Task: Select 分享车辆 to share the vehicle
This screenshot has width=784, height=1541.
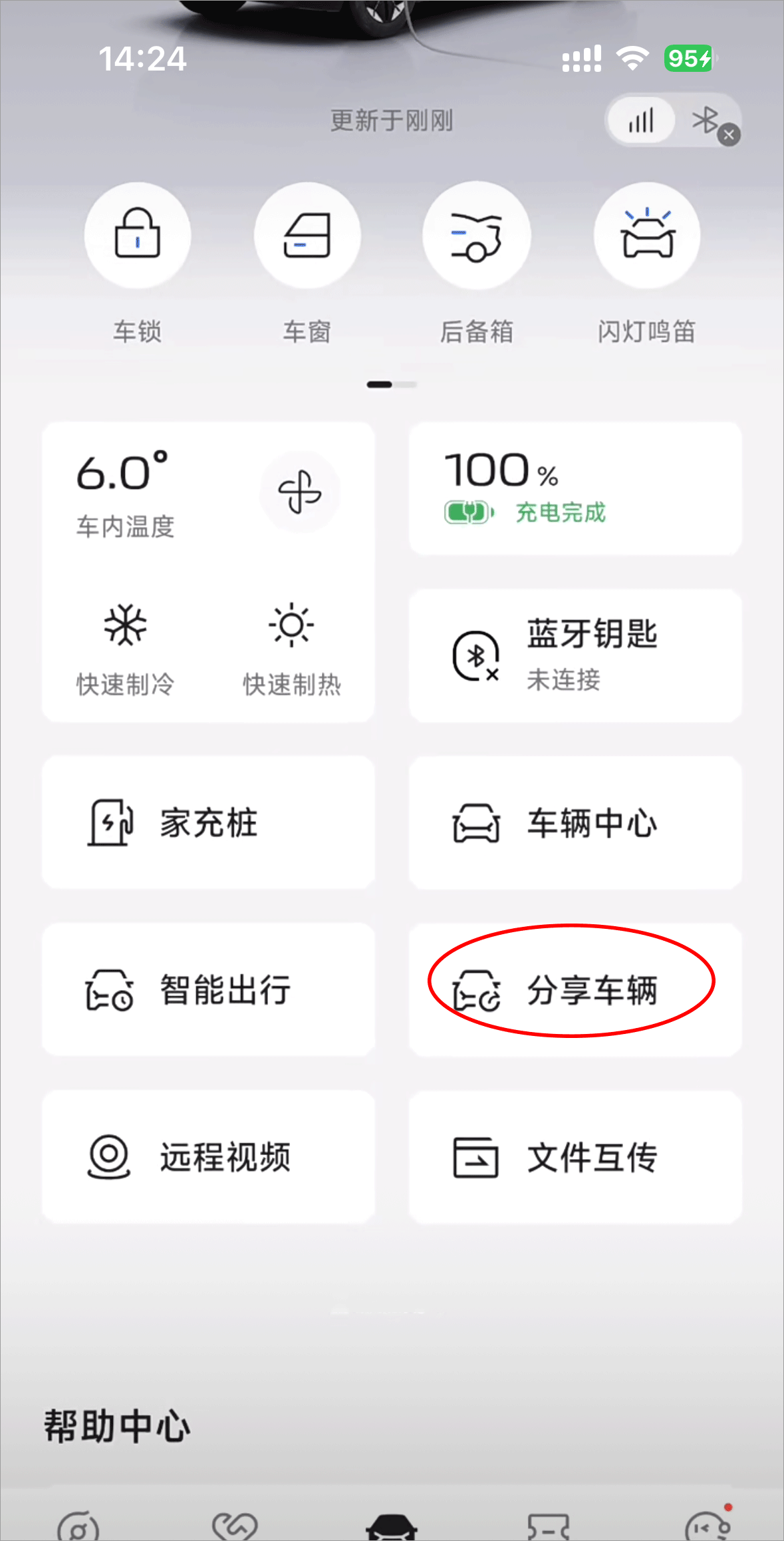Action: coord(575,989)
